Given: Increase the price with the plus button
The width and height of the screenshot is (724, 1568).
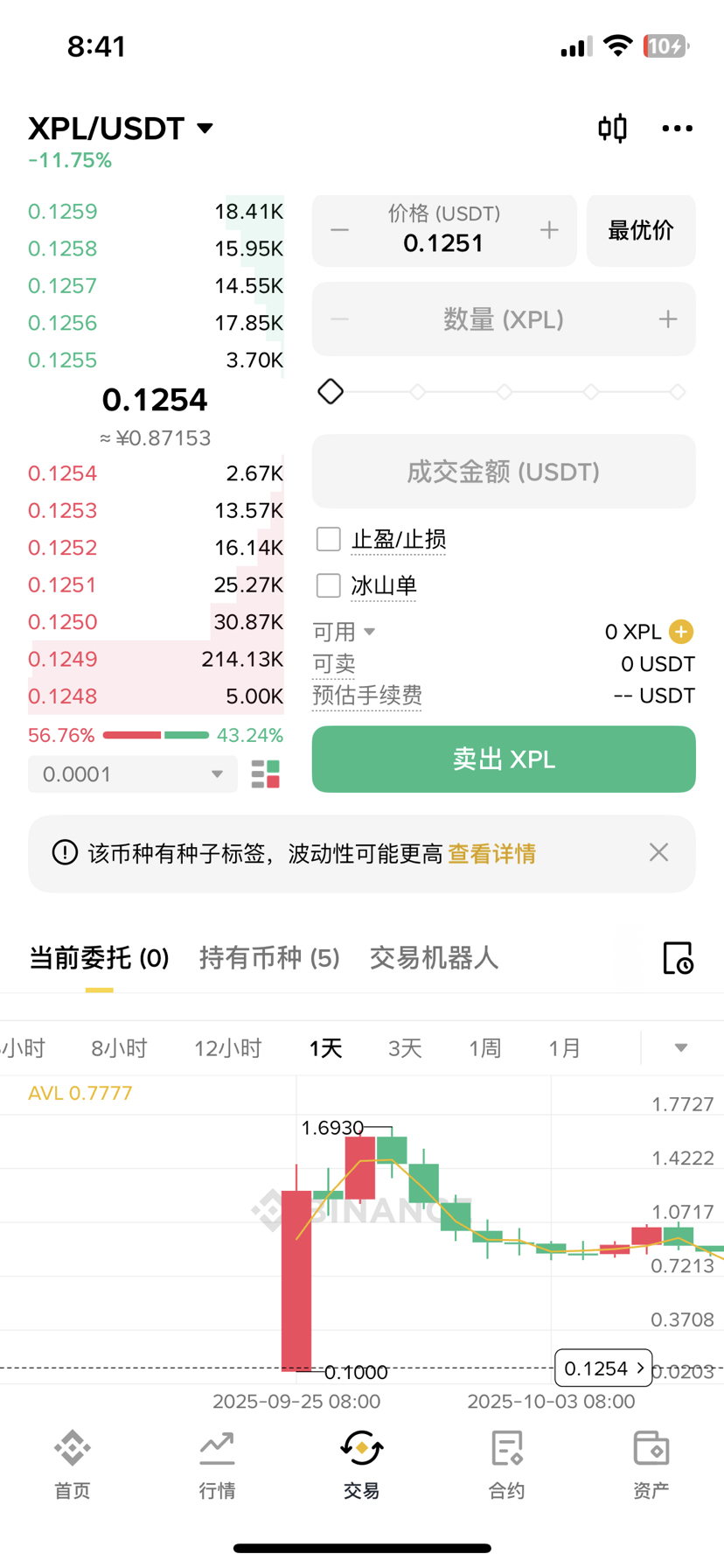Looking at the screenshot, I should pyautogui.click(x=549, y=230).
